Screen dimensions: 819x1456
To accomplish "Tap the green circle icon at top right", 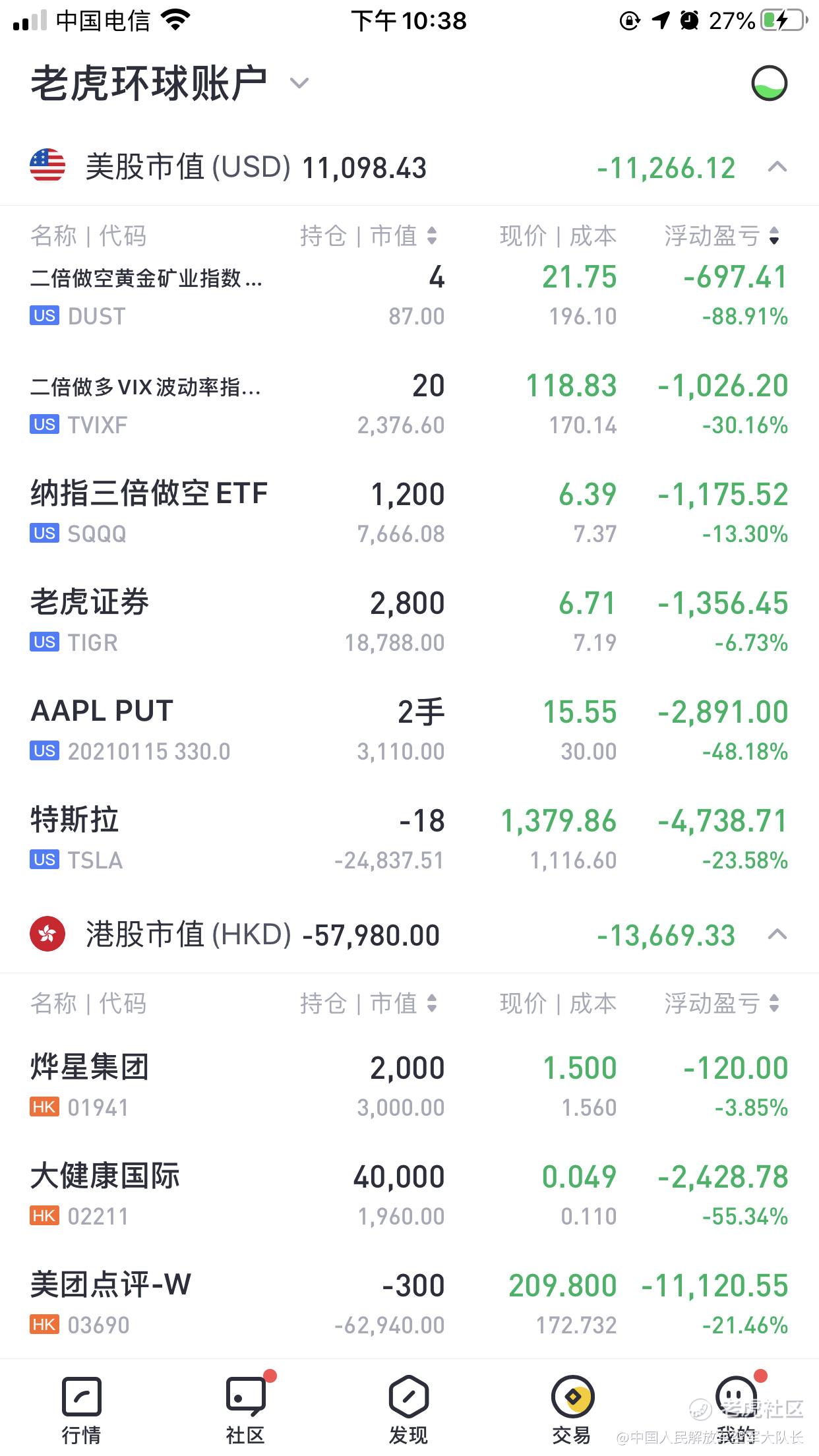I will pos(769,84).
